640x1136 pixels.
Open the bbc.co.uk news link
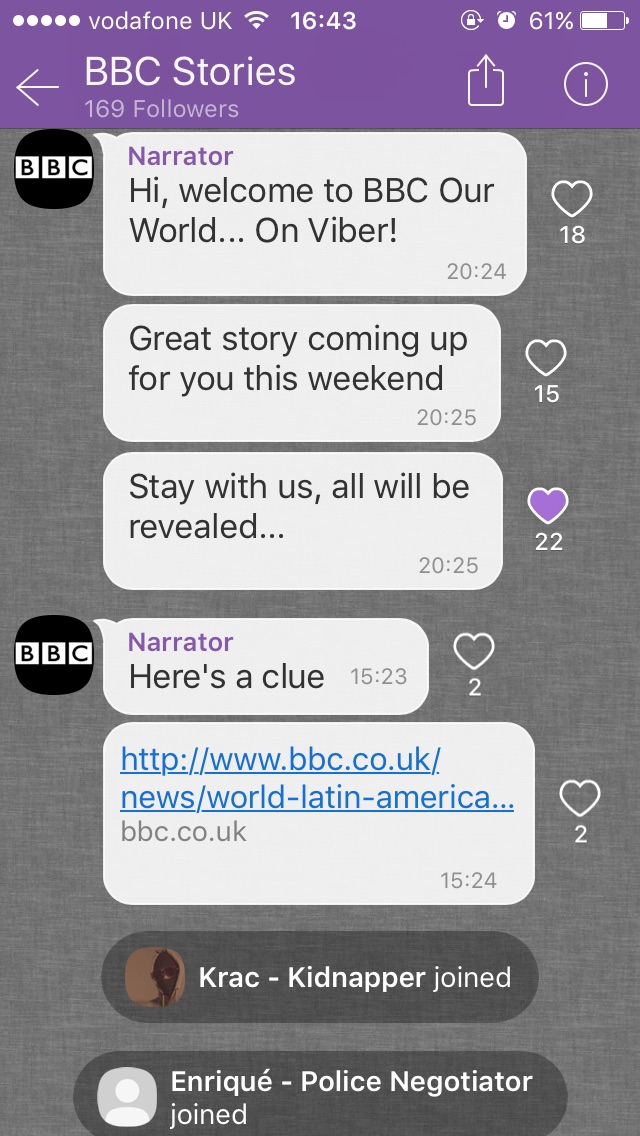click(x=316, y=778)
